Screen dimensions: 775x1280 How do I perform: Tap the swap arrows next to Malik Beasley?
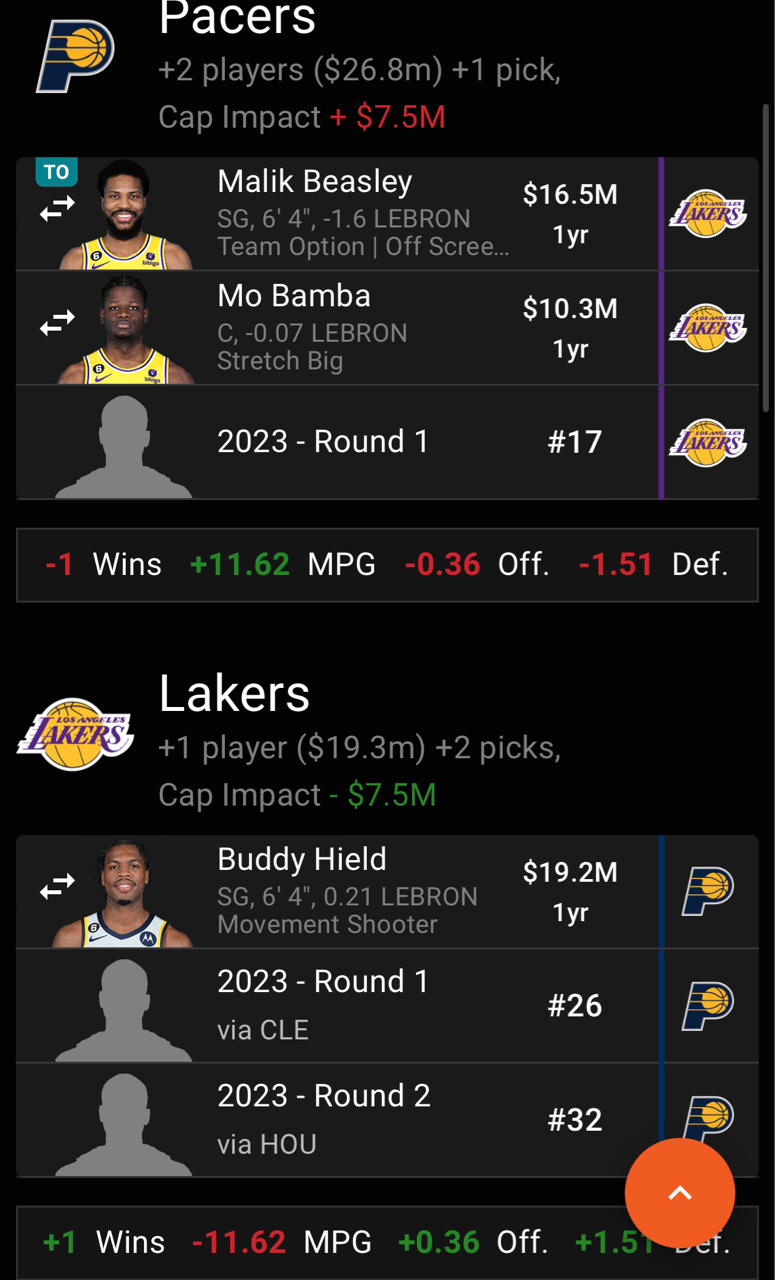pyautogui.click(x=57, y=208)
